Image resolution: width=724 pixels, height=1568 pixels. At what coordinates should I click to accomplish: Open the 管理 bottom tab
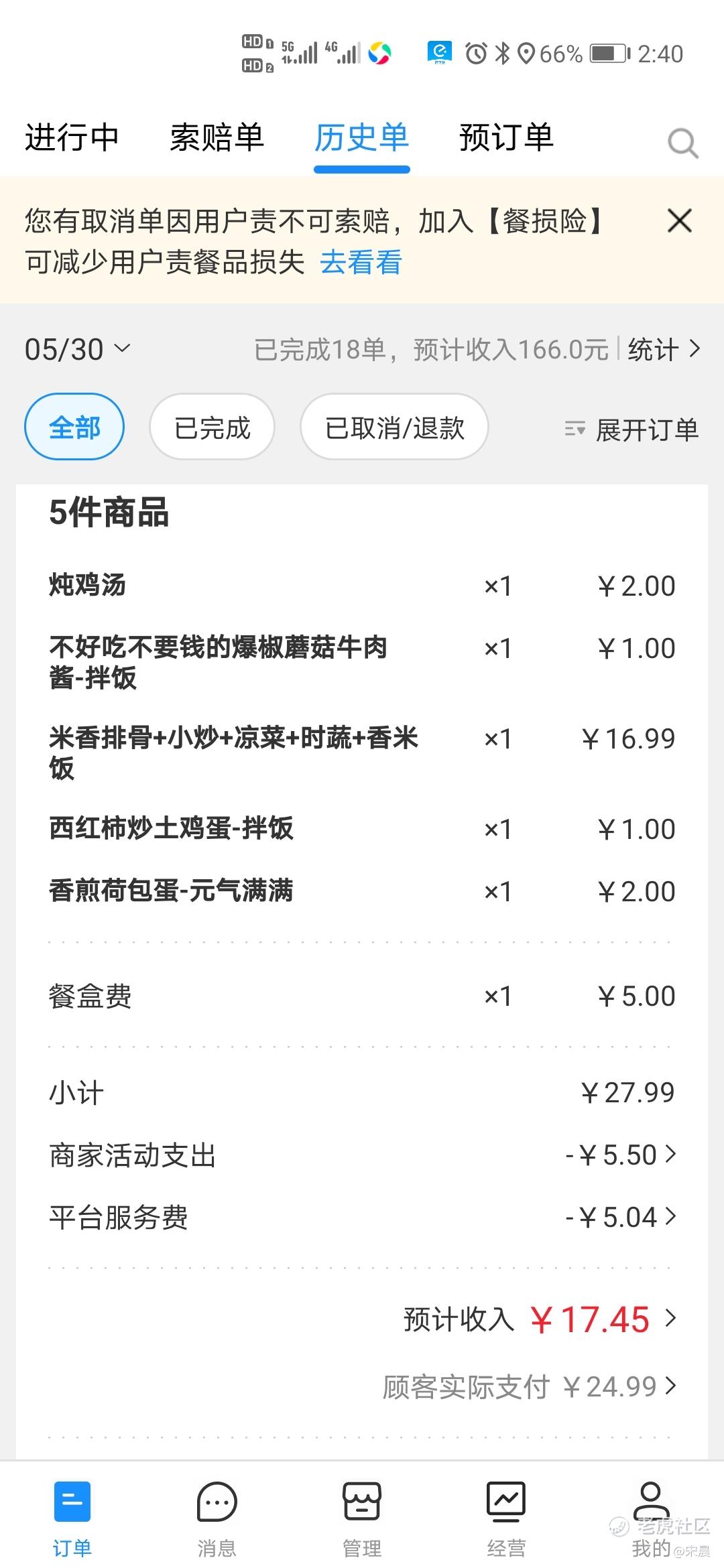362,1520
